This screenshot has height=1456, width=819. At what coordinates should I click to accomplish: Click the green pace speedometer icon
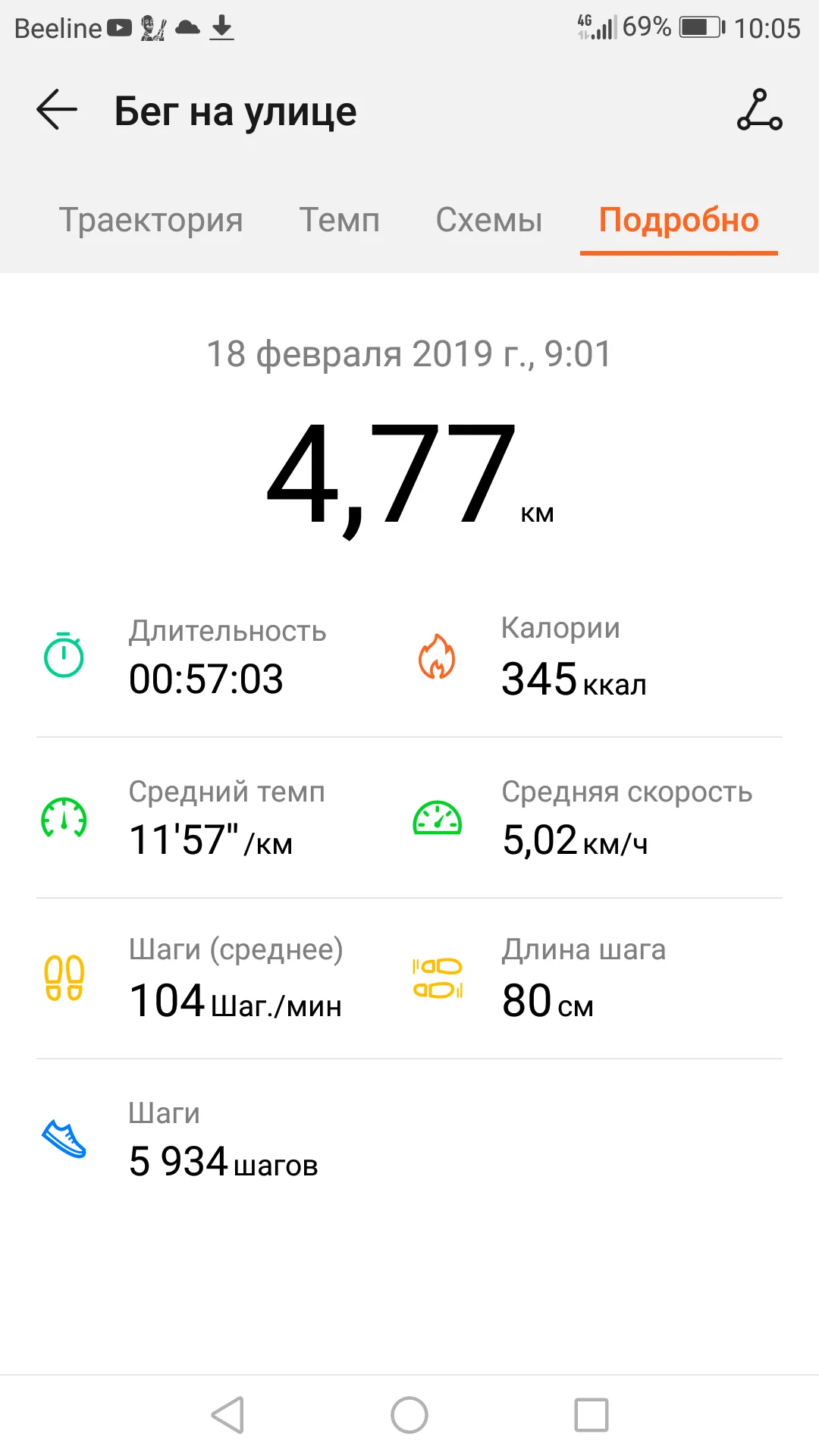pos(64,820)
